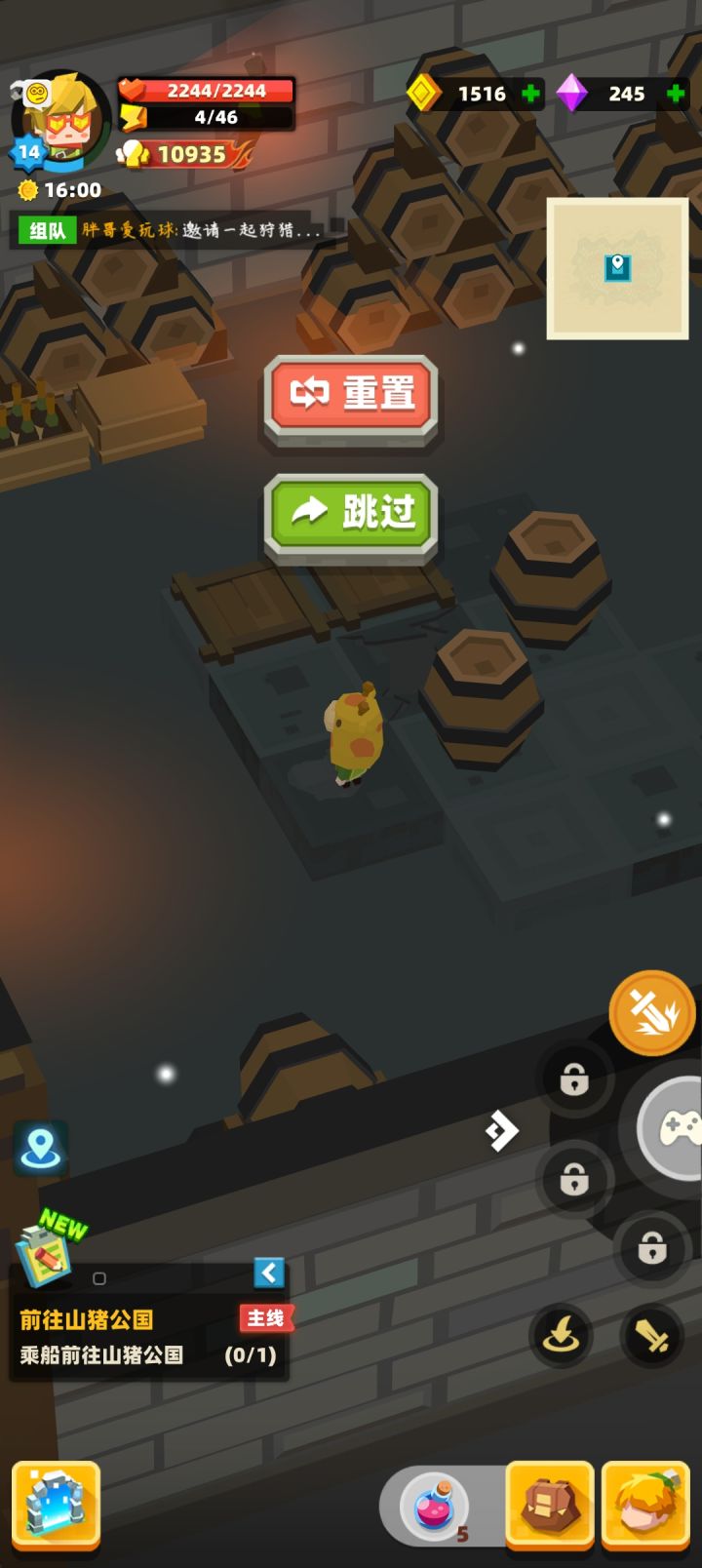702x1568 pixels.
Task: Collapse the quest panel with blue arrow
Action: click(267, 1274)
